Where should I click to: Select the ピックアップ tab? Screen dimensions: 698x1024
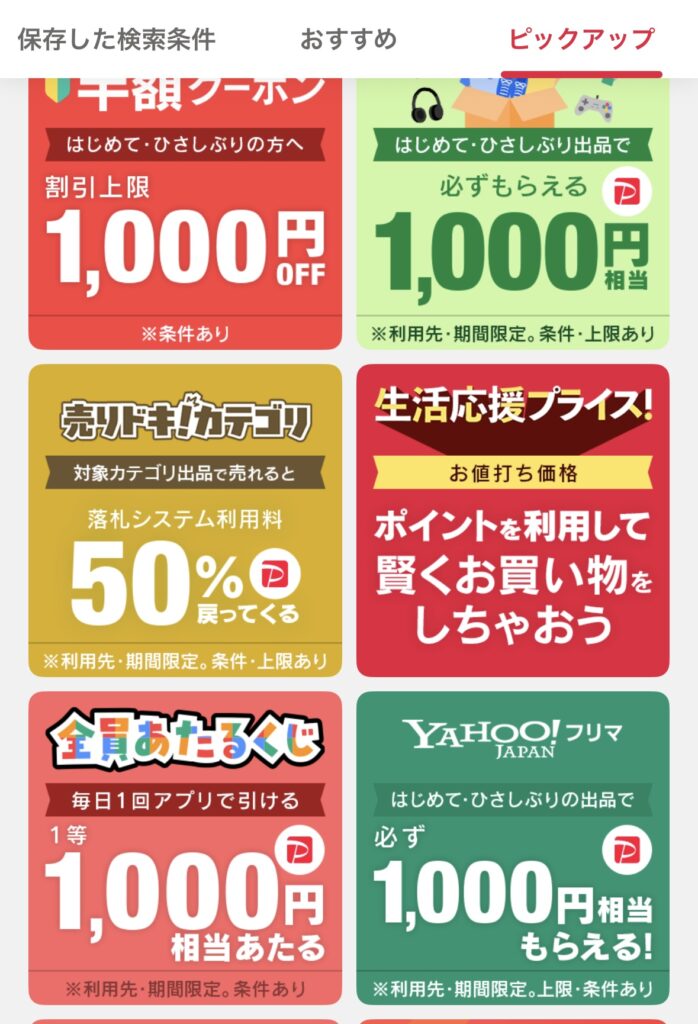point(581,40)
